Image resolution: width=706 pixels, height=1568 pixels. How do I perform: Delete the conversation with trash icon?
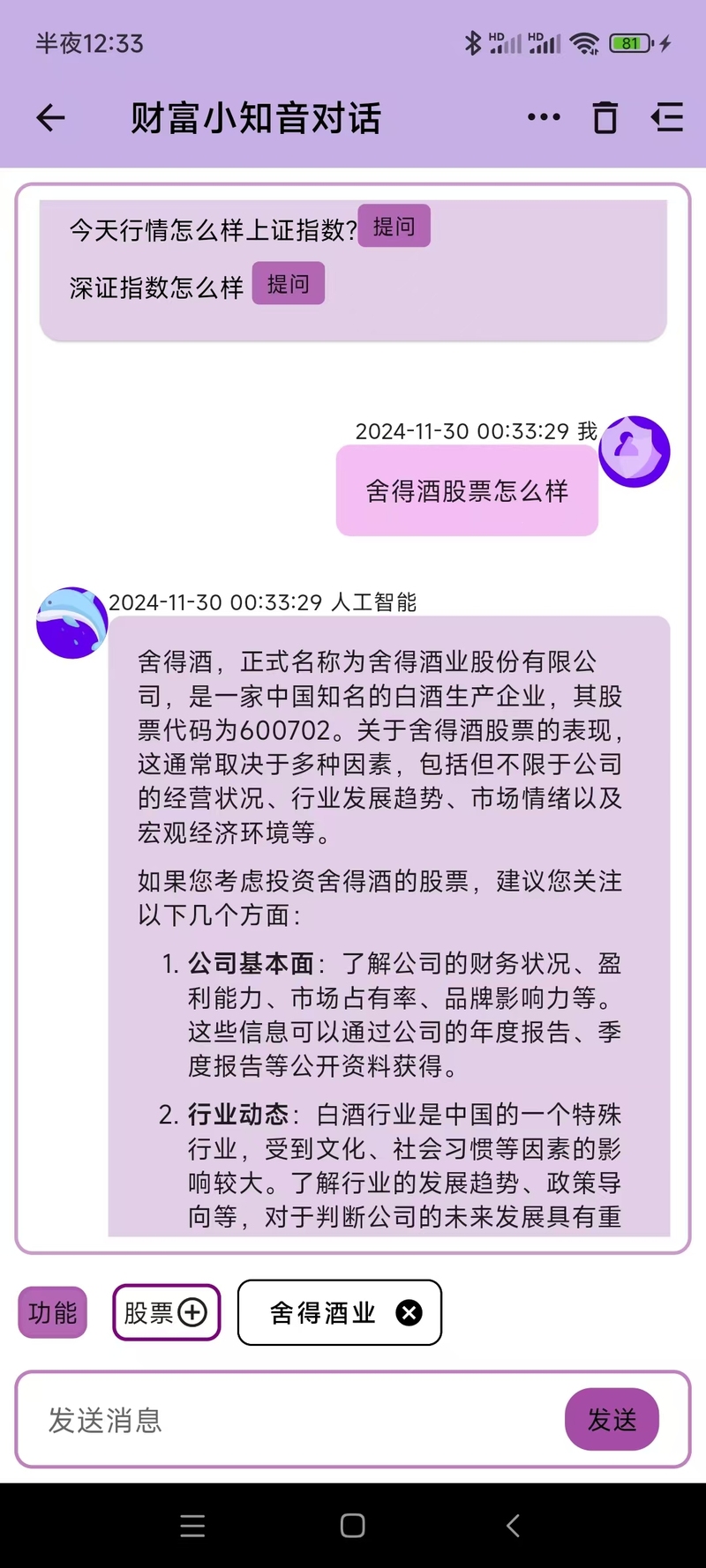605,117
